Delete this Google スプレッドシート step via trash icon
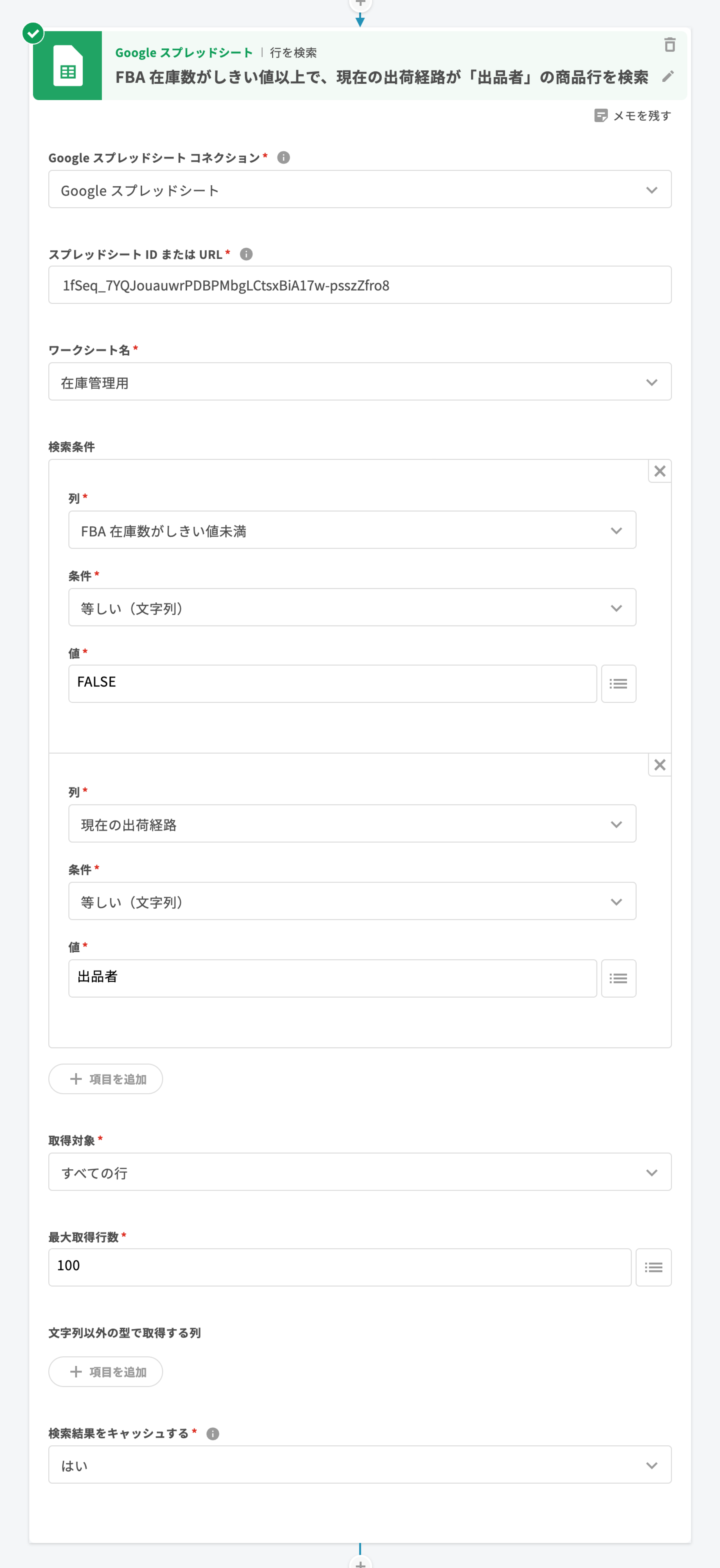 (669, 44)
